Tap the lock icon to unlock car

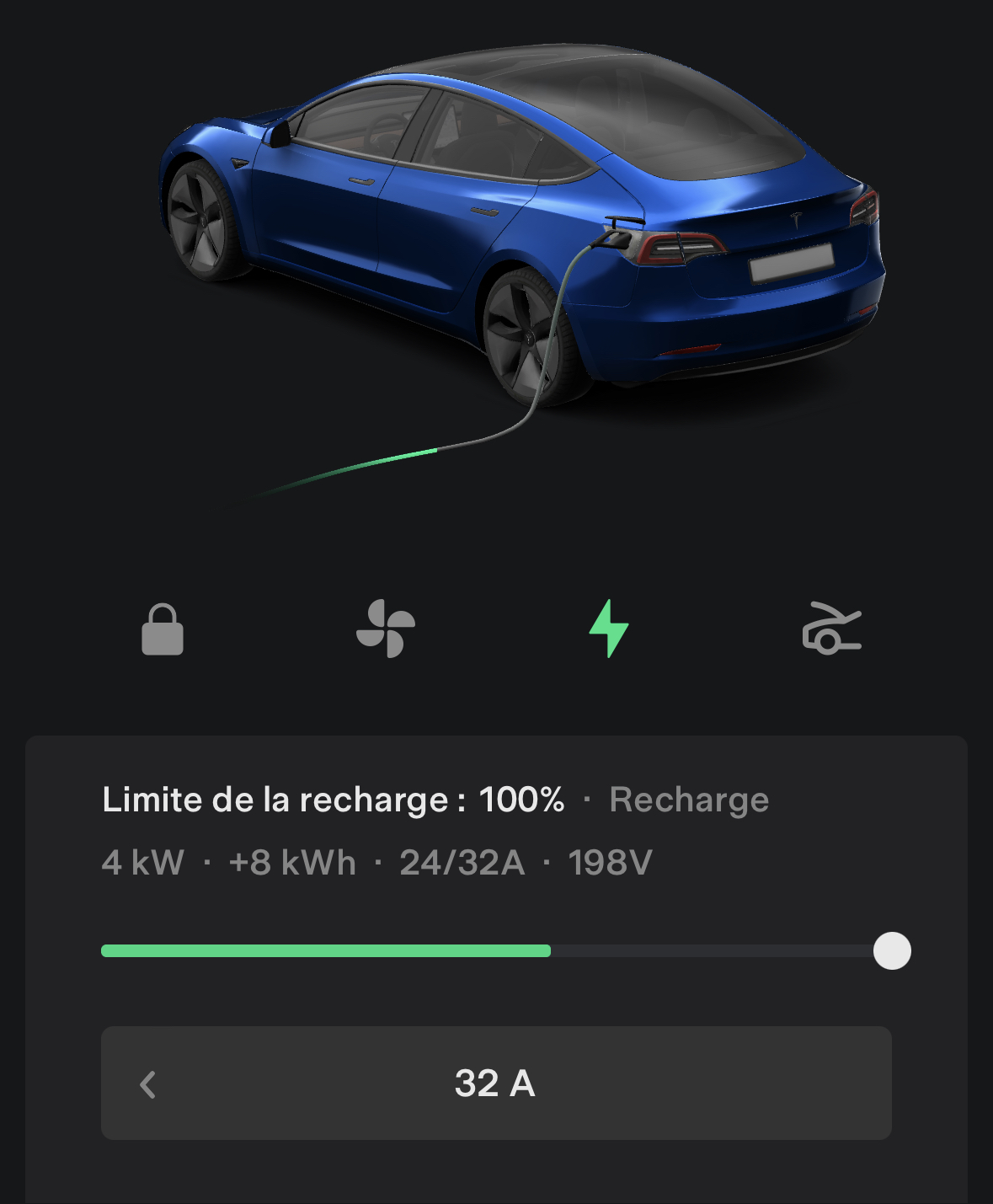pos(163,629)
